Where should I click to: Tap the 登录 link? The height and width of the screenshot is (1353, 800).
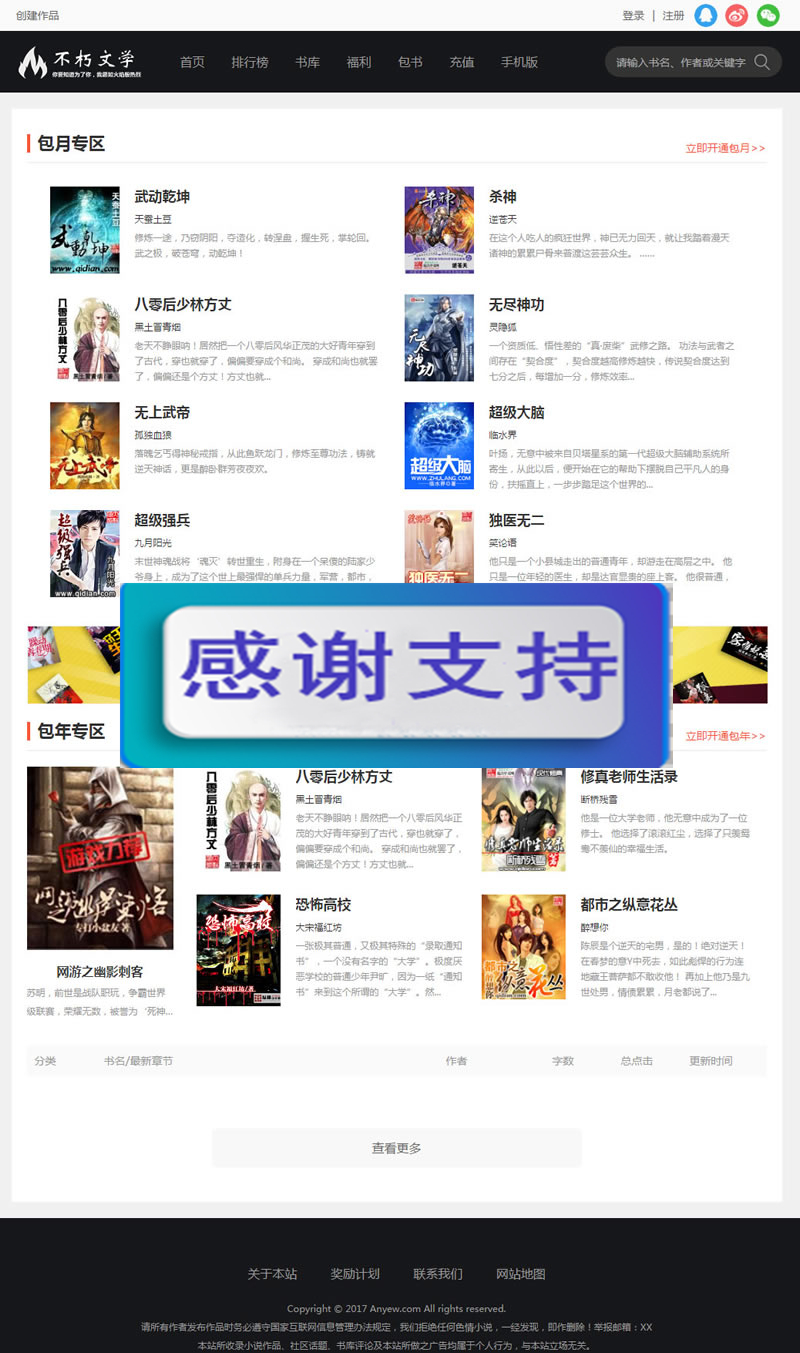(633, 15)
